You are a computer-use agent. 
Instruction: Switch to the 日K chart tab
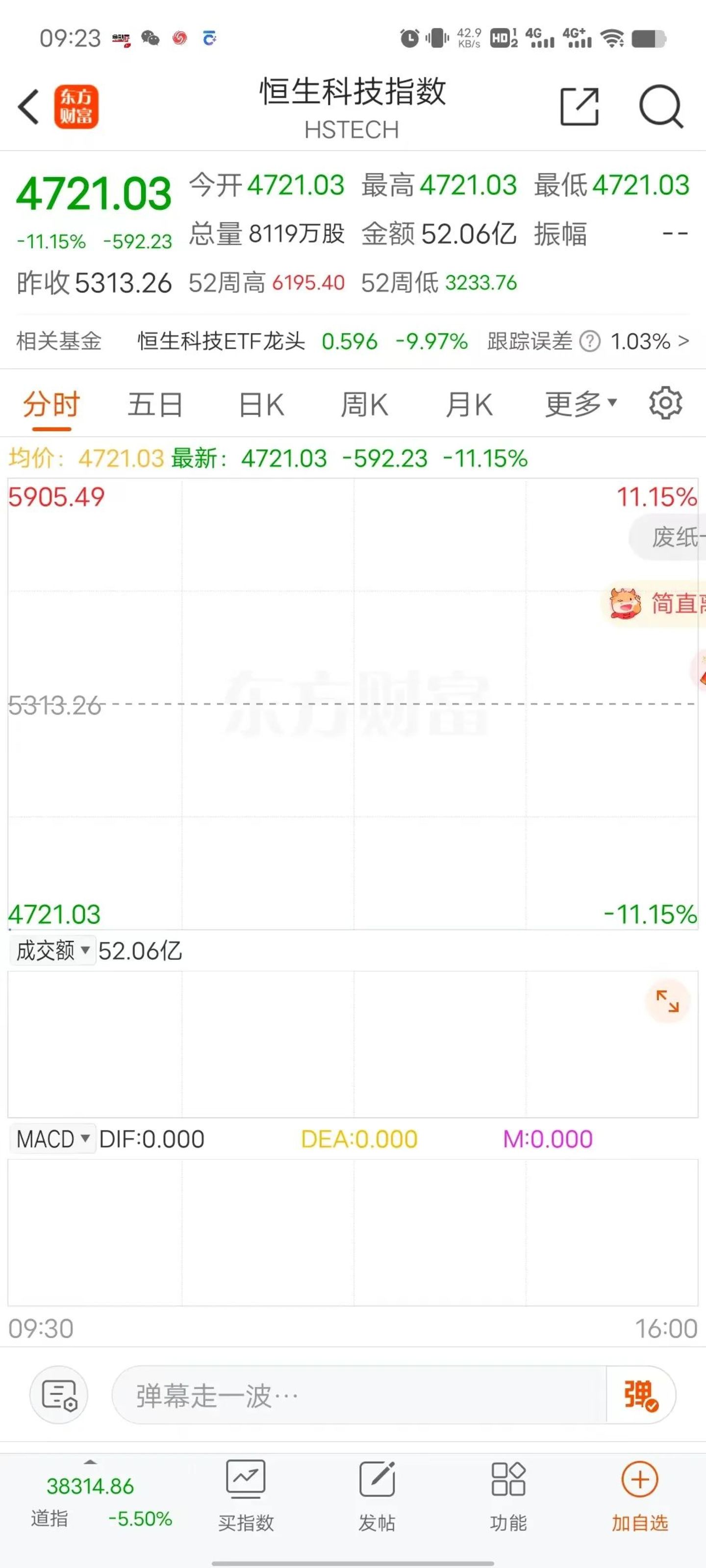click(x=261, y=404)
